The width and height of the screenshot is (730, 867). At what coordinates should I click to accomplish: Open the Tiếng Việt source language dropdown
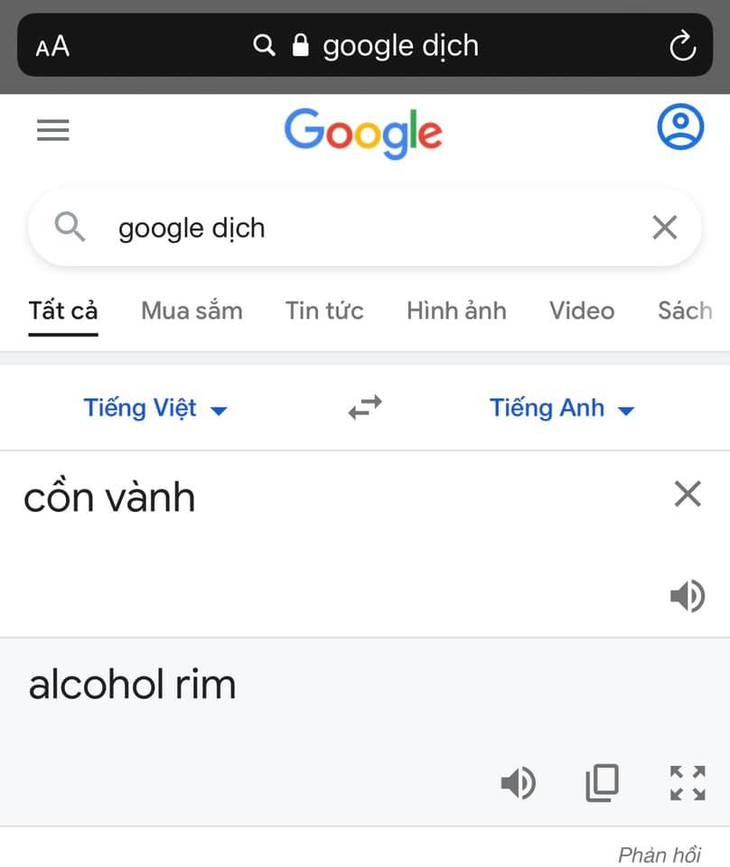pos(155,408)
